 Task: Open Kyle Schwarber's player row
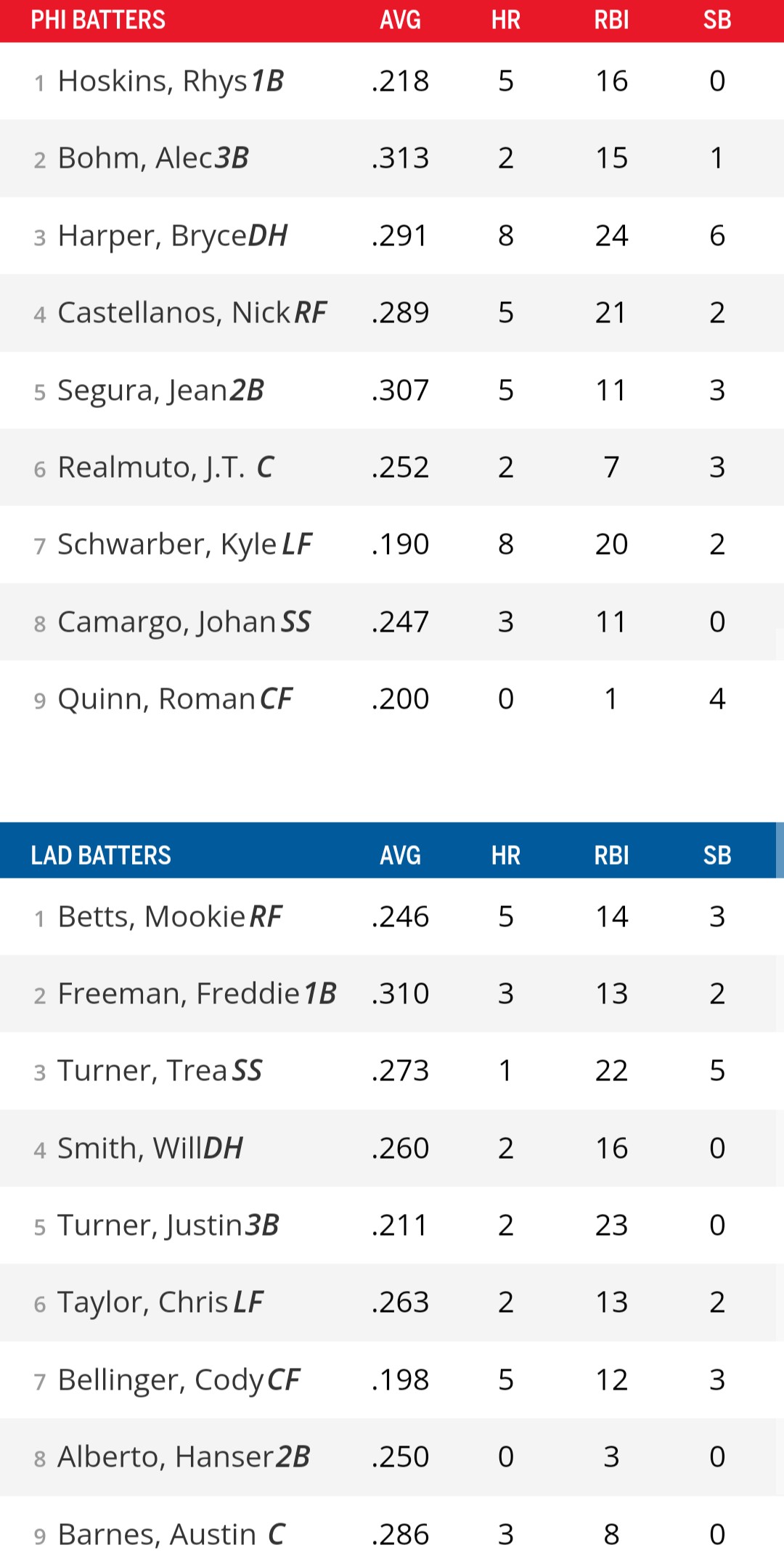tap(184, 545)
